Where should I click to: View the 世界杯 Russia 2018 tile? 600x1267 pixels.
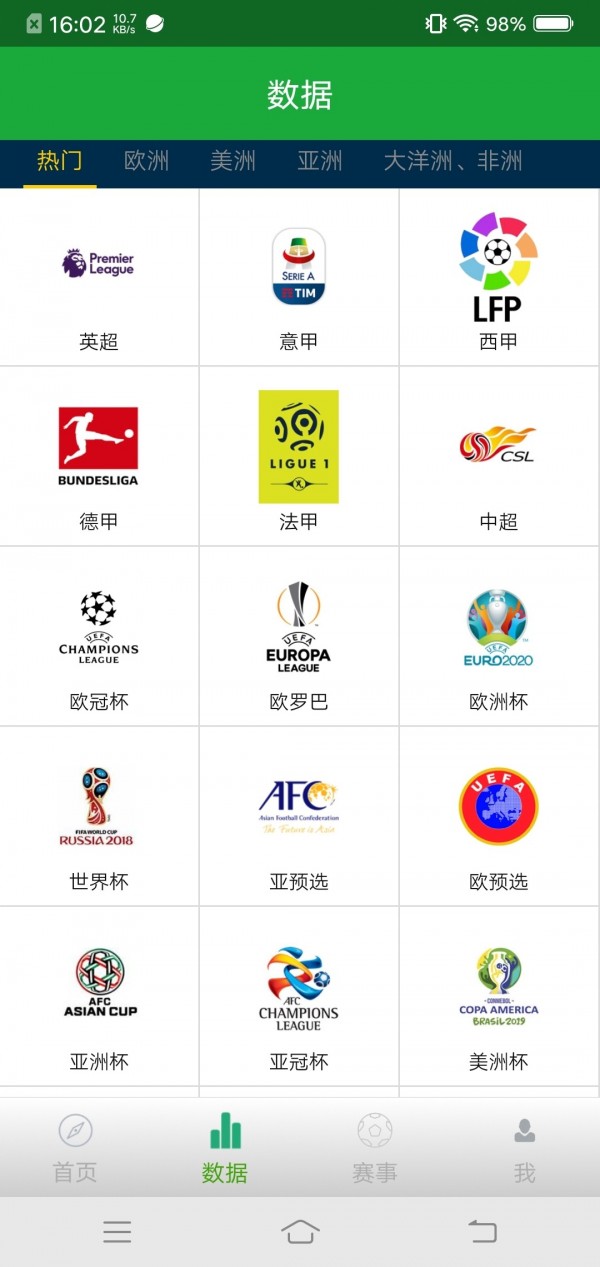tap(99, 817)
